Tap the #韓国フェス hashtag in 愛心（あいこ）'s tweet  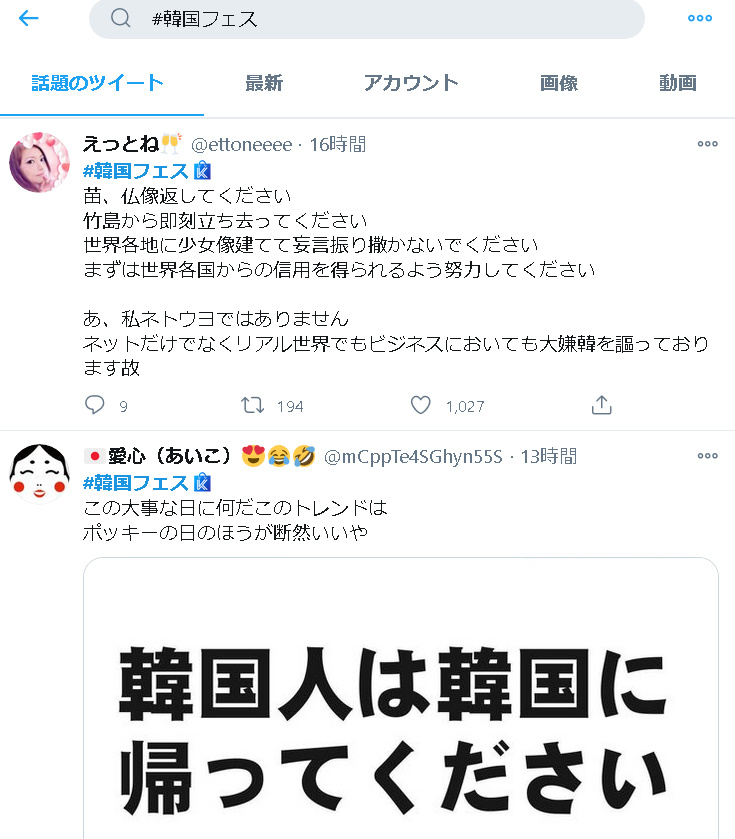click(135, 483)
